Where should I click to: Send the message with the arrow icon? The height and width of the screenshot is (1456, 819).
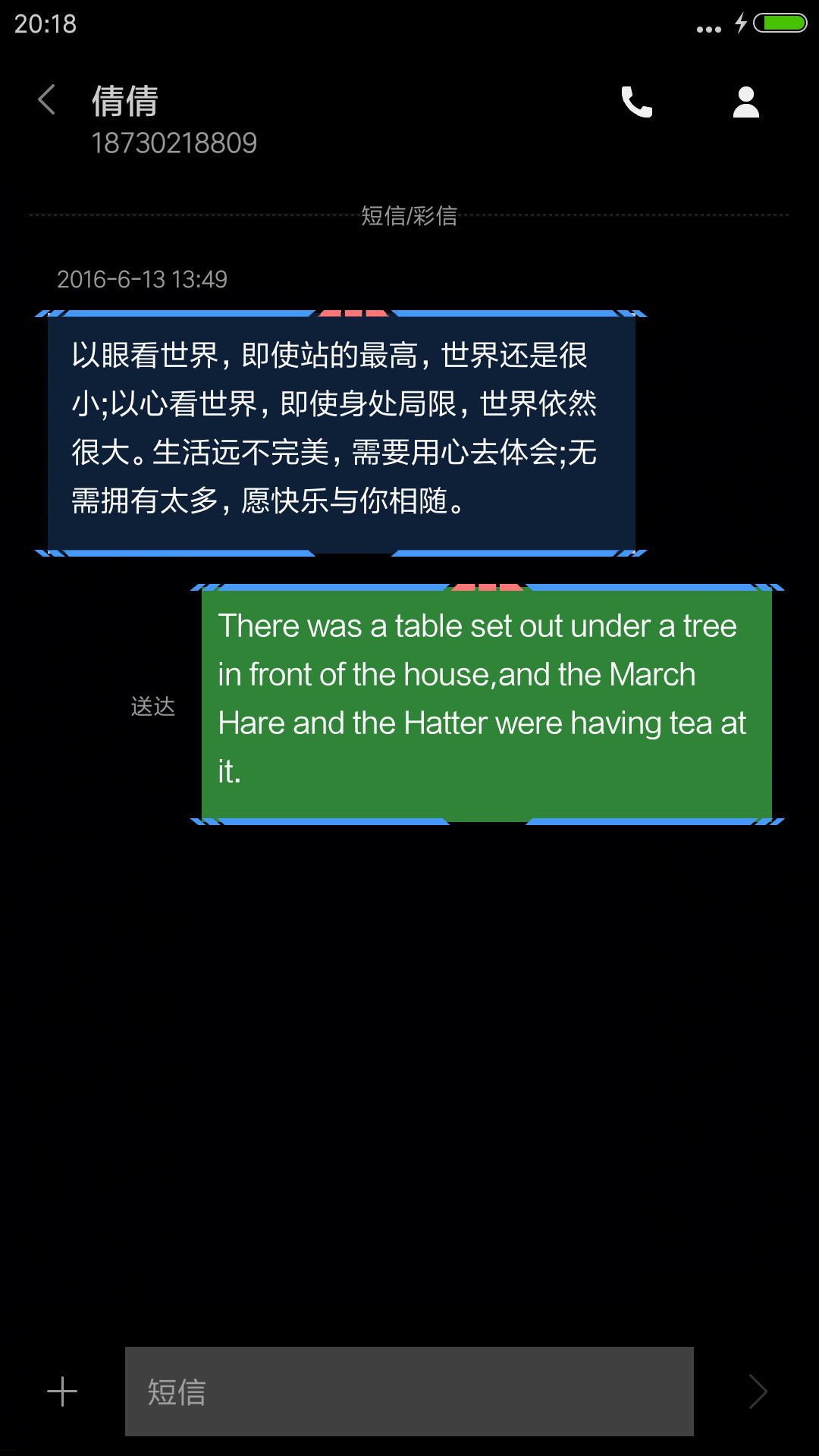(x=758, y=1392)
